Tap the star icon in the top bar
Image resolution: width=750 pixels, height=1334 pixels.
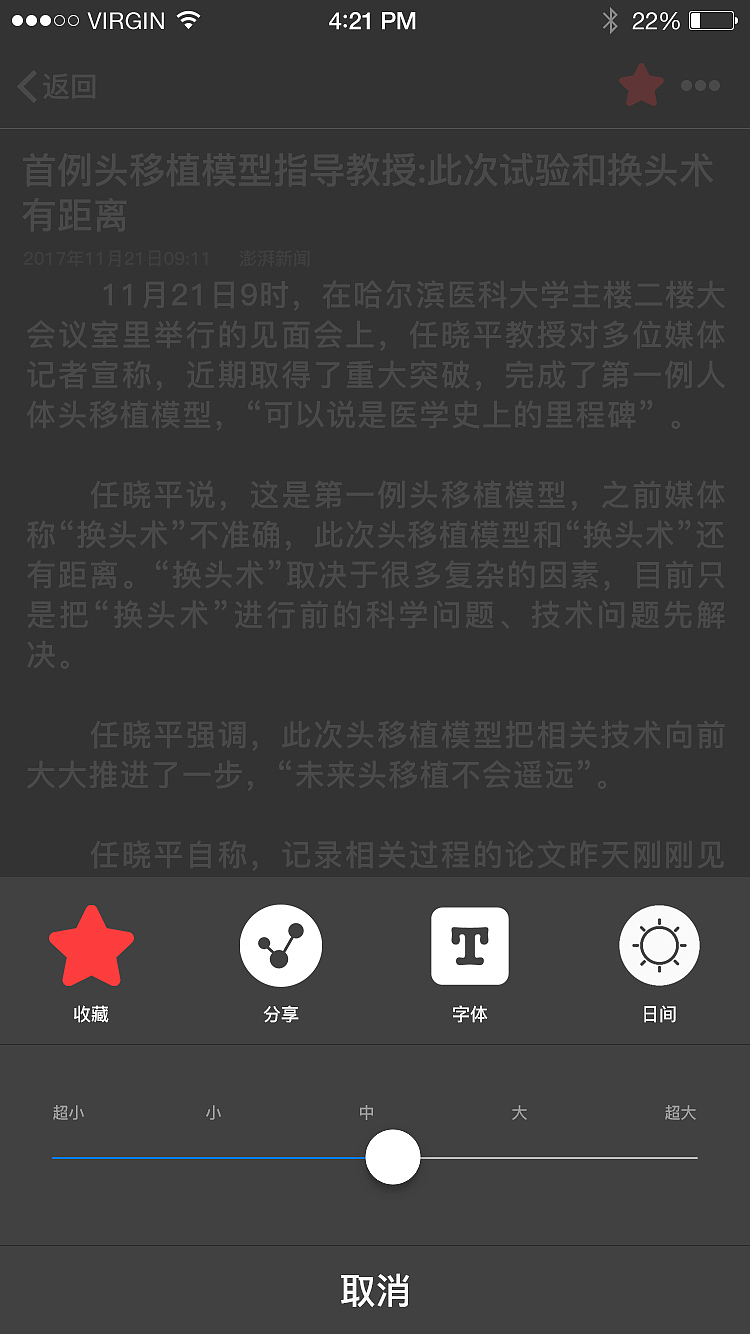click(x=639, y=85)
